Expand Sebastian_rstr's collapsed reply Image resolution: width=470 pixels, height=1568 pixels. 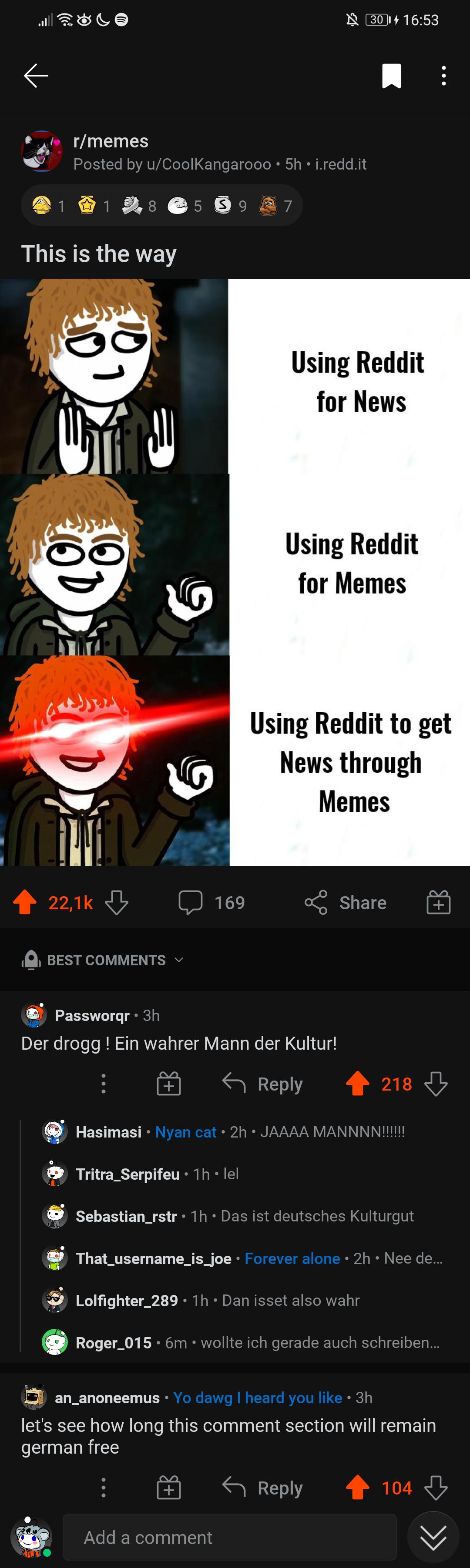[x=244, y=1215]
